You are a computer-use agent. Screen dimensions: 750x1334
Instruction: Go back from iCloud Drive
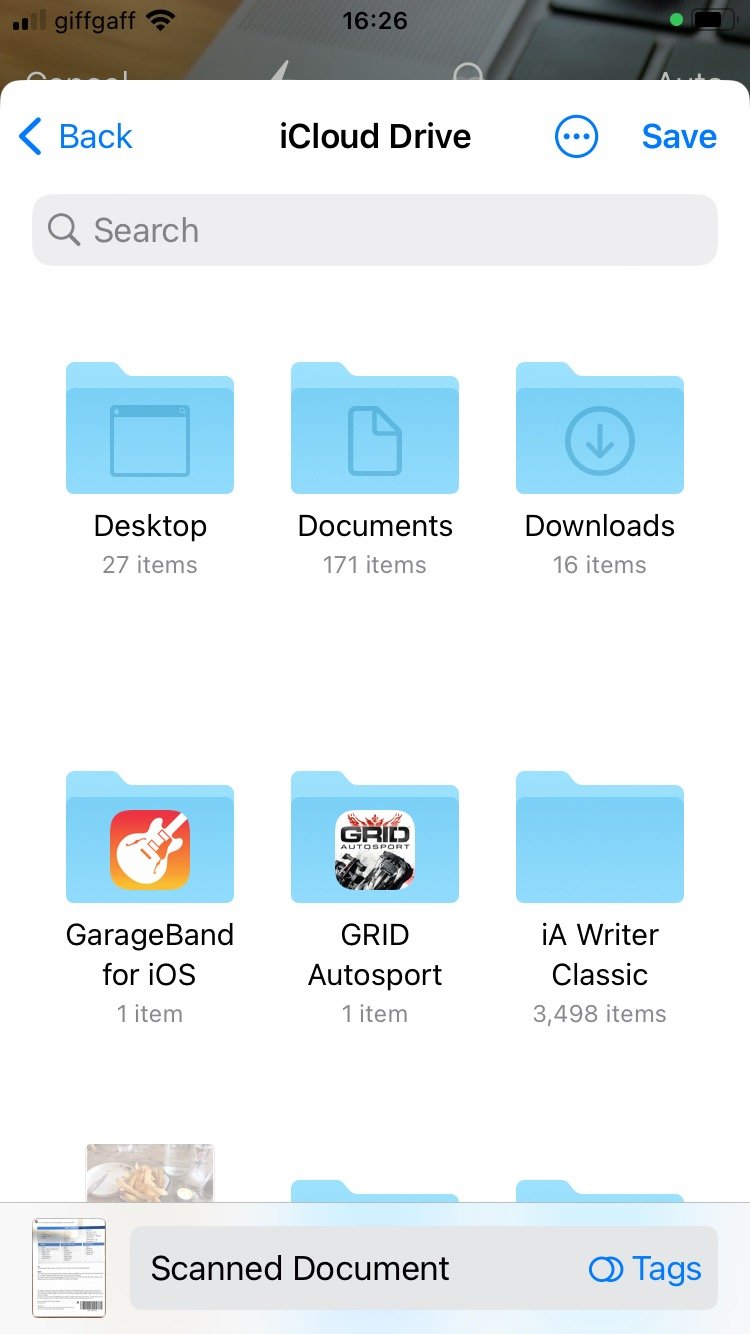click(76, 136)
